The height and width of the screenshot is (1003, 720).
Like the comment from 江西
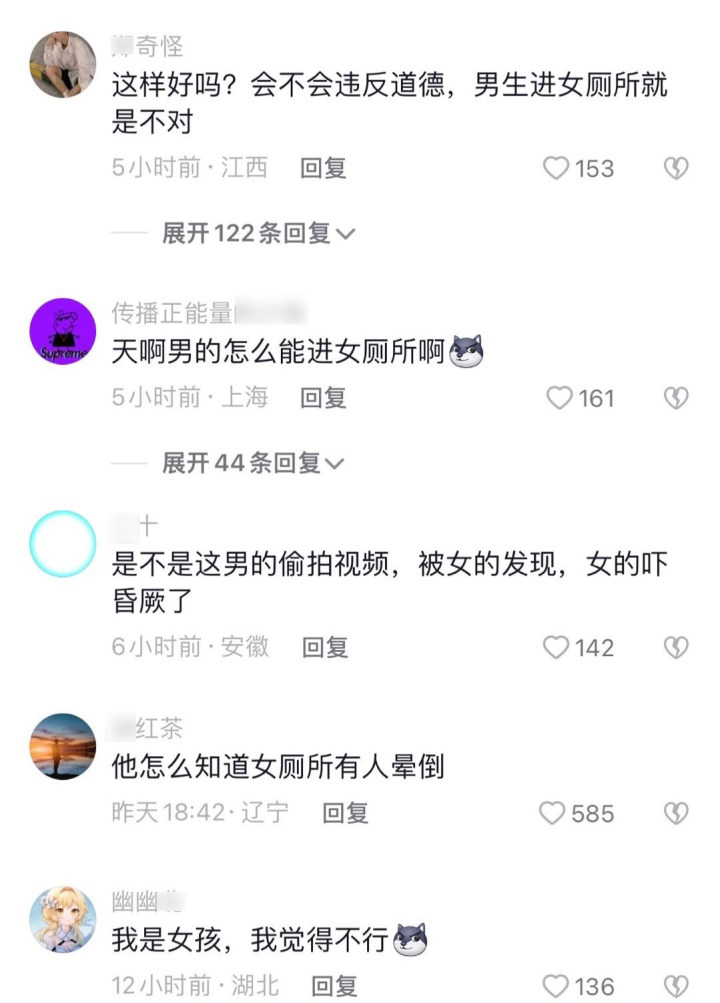coord(556,169)
